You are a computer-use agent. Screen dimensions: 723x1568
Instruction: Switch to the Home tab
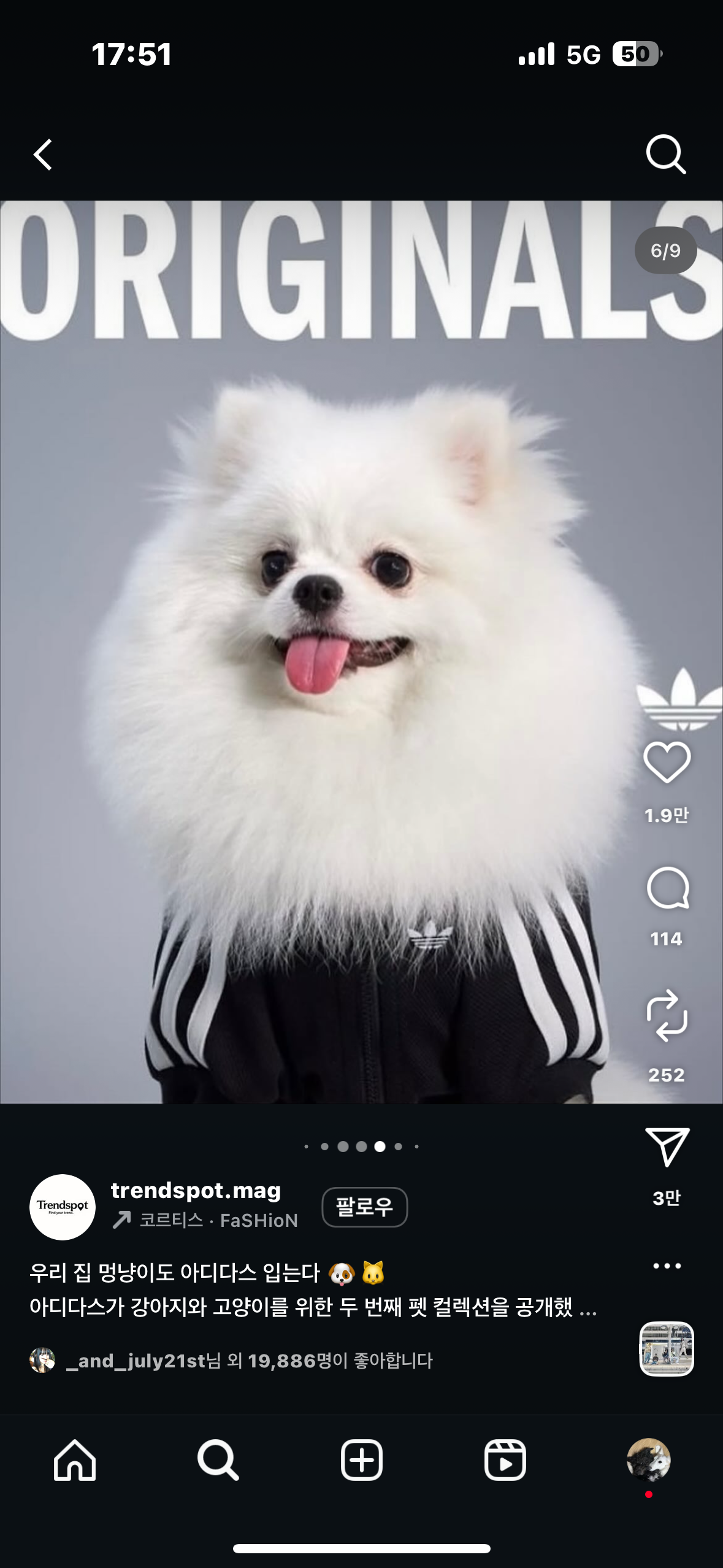pyautogui.click(x=75, y=1460)
